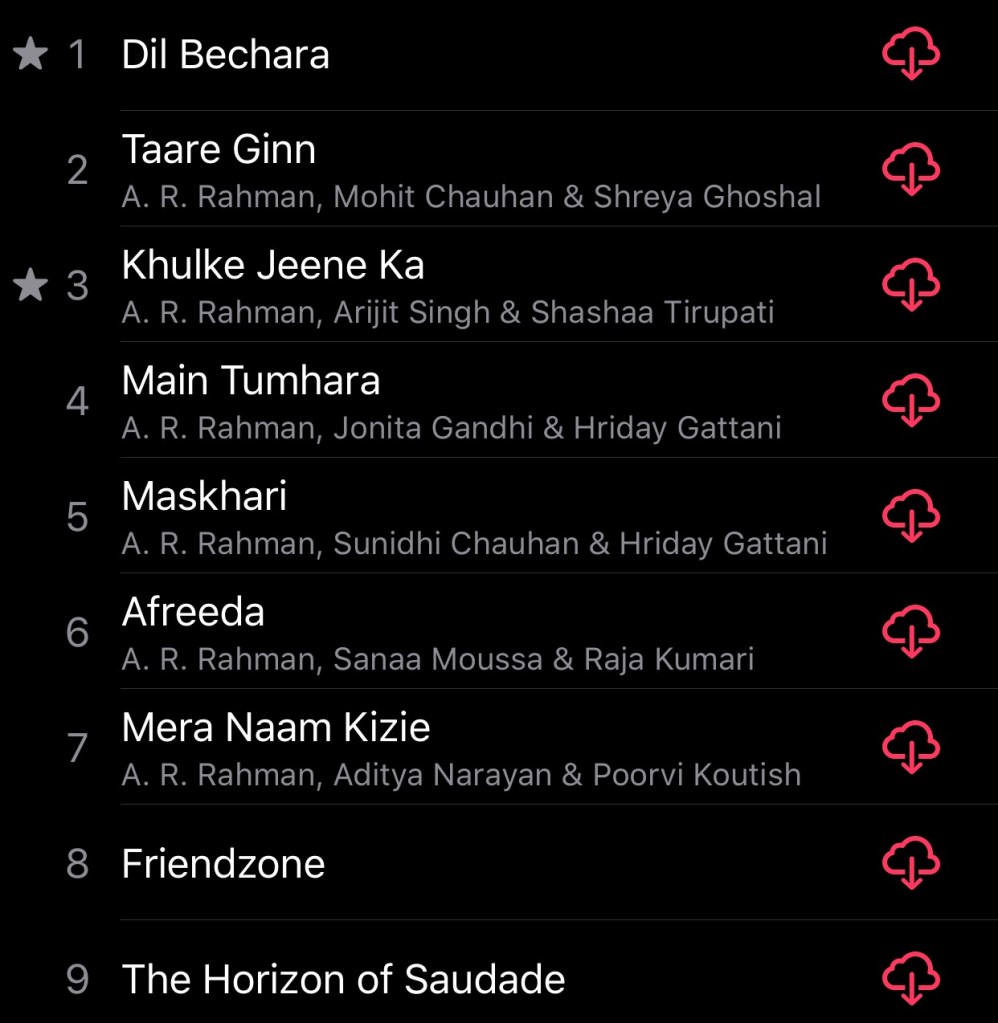Viewport: 998px width, 1023px height.
Task: Play the song Maskhari
Action: coord(204,497)
